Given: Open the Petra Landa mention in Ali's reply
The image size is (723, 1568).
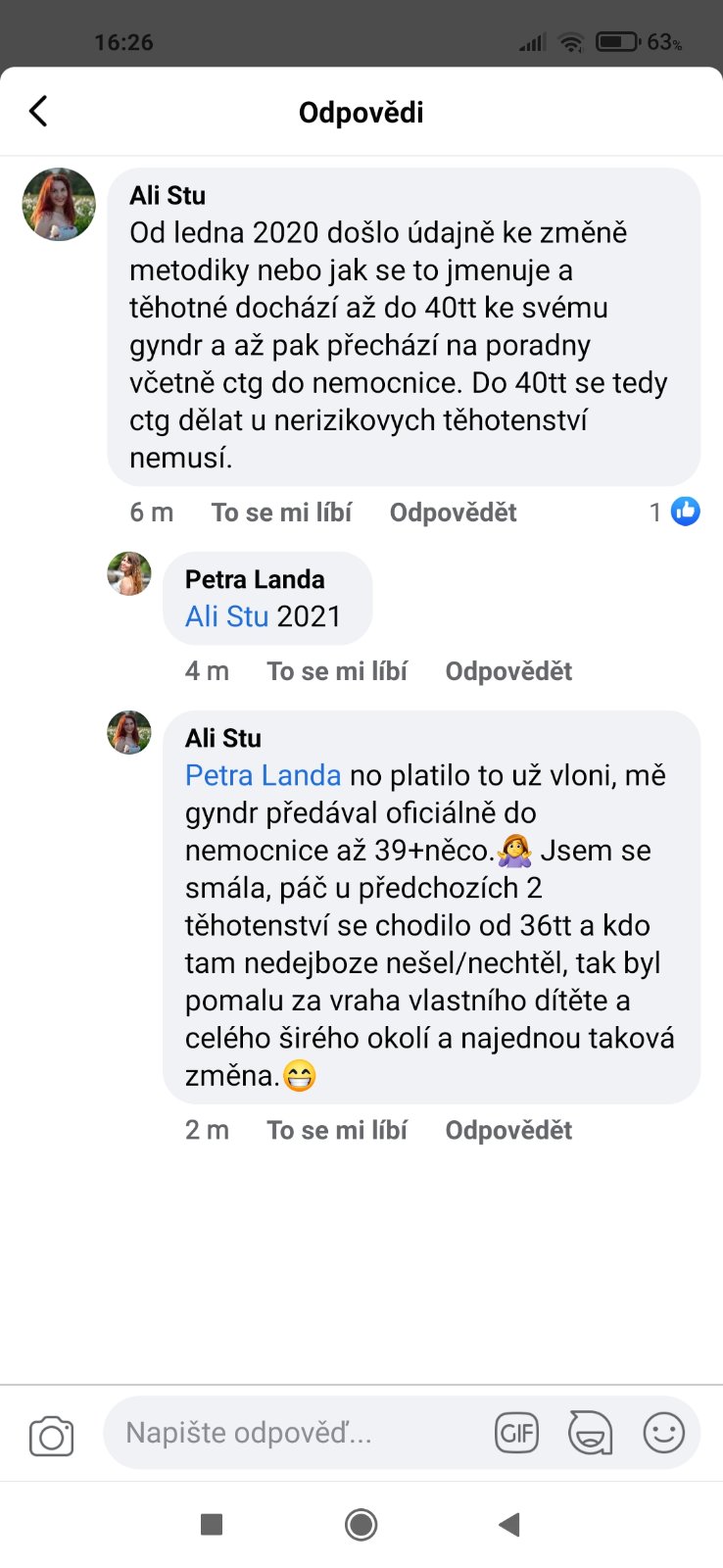Looking at the screenshot, I should pos(263,775).
